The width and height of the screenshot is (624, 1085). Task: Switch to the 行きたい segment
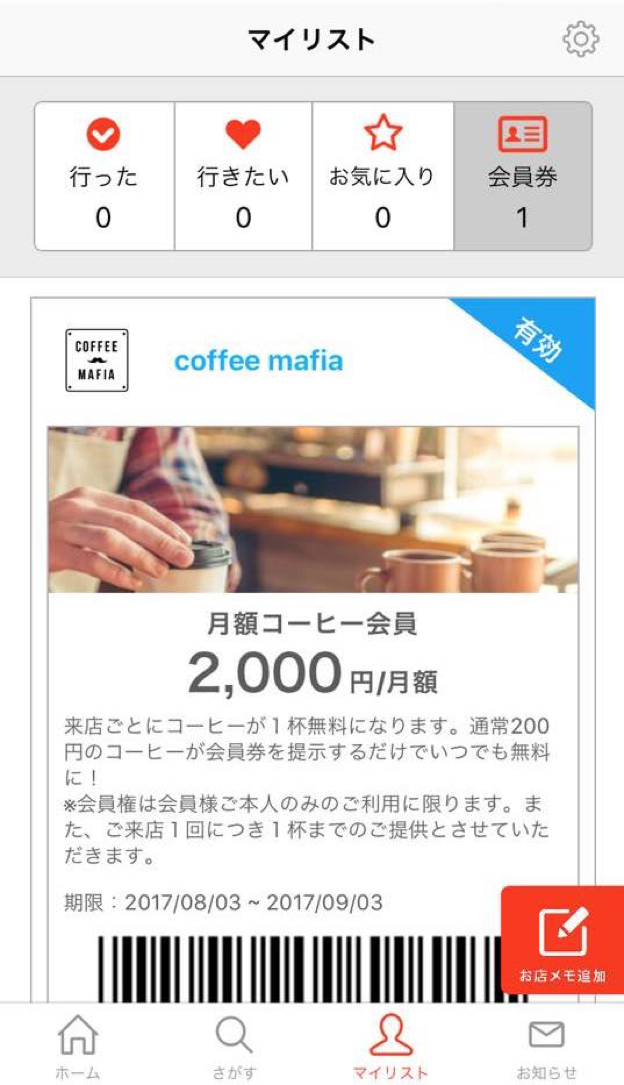(243, 176)
